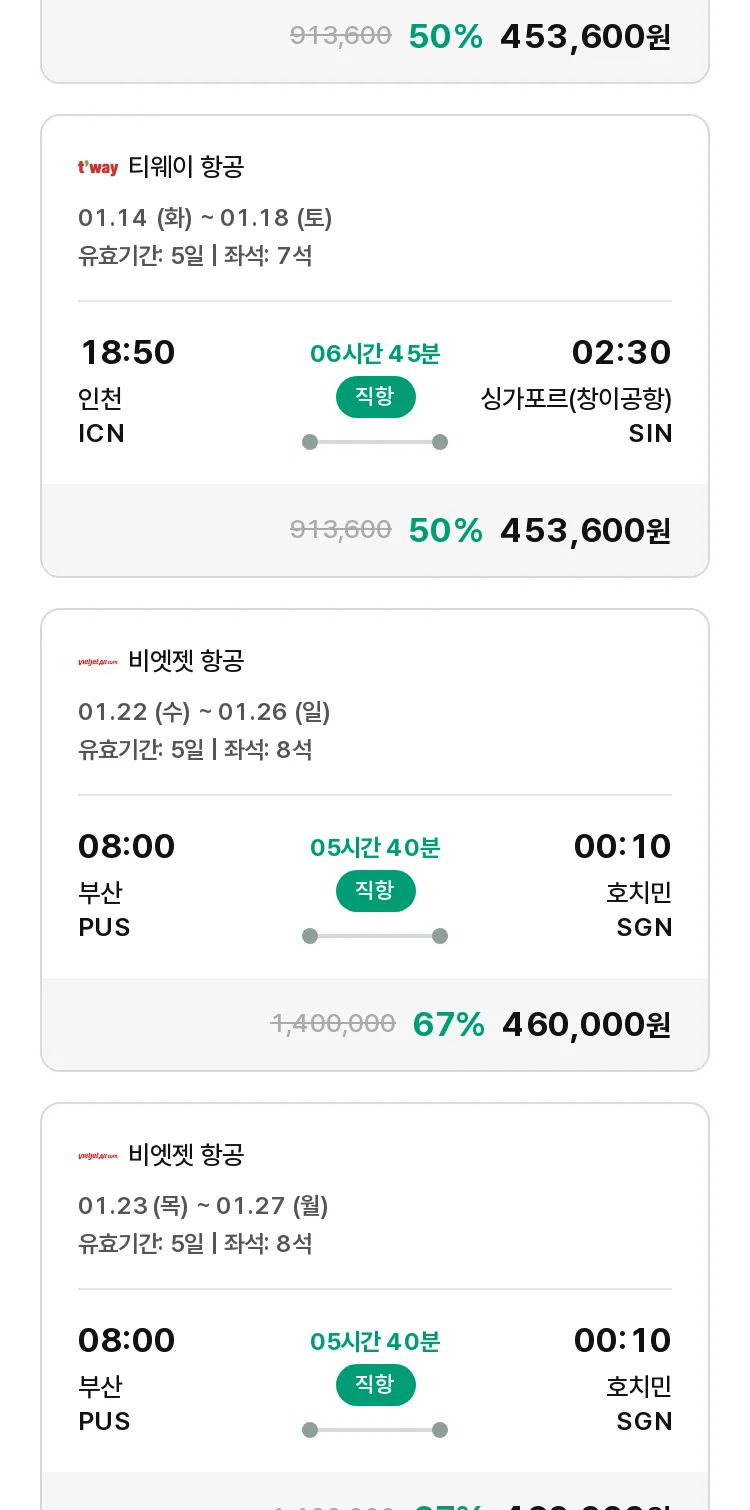Image resolution: width=750 pixels, height=1510 pixels.
Task: Select the VietJet flight departing 01.23 (목)
Action: 375,1306
